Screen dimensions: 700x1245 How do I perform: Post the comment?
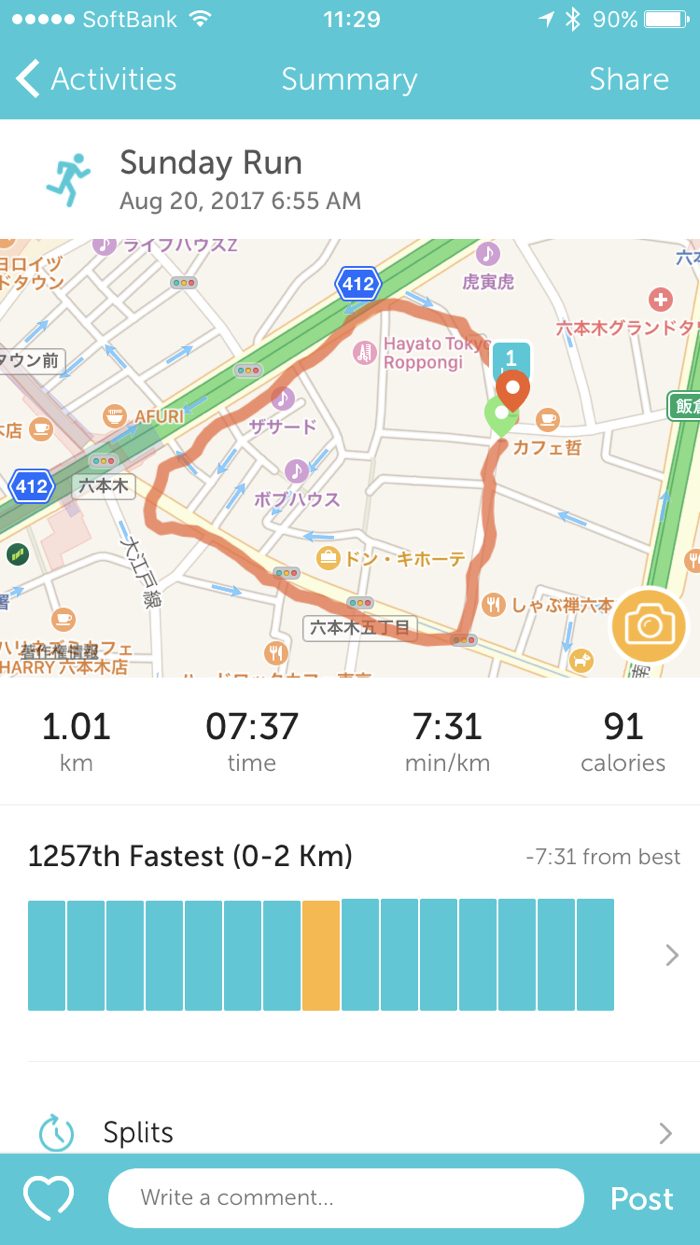[x=641, y=1198]
